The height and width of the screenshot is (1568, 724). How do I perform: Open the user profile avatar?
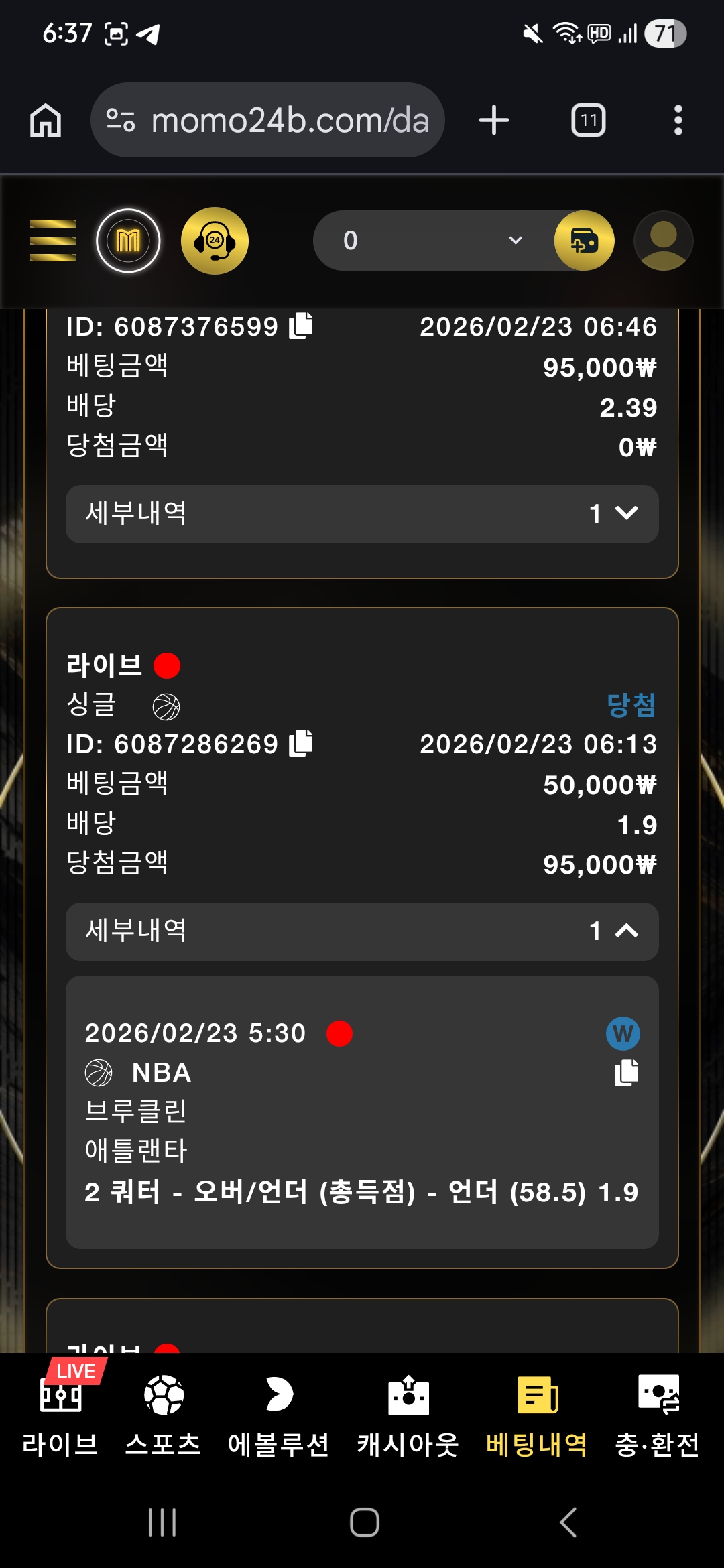[x=663, y=241]
